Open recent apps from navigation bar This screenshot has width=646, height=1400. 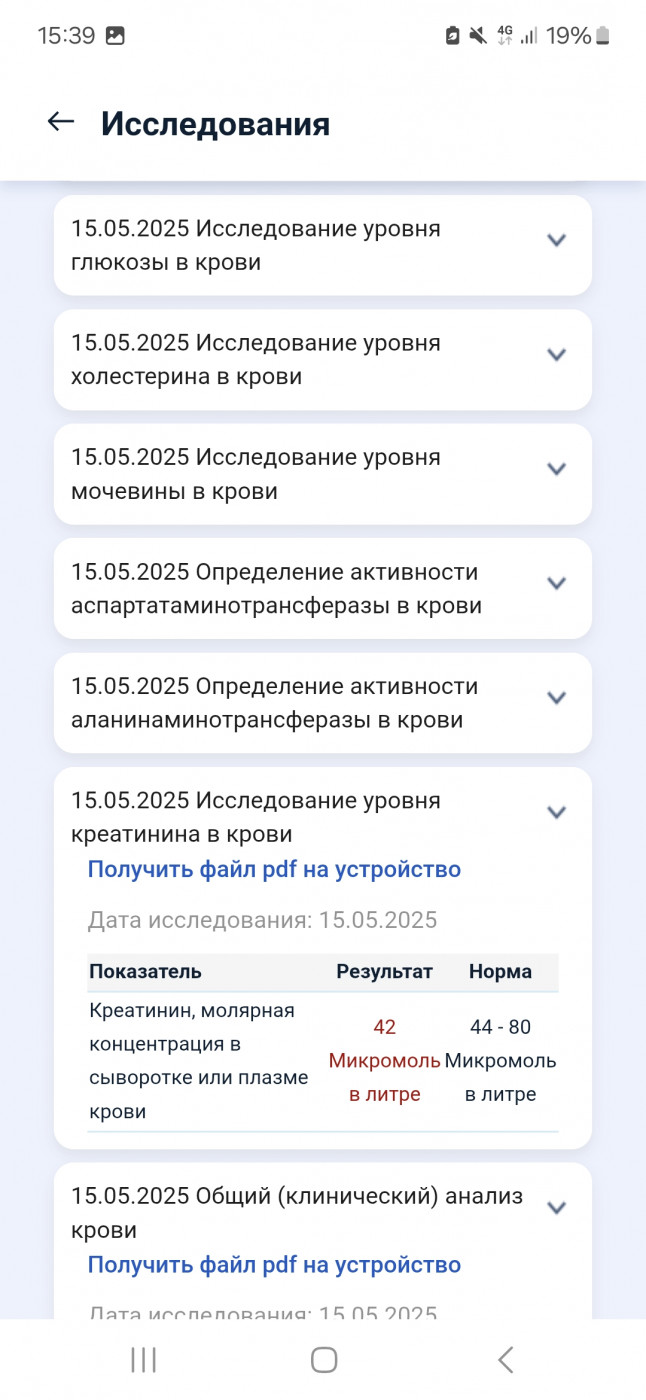[144, 1359]
